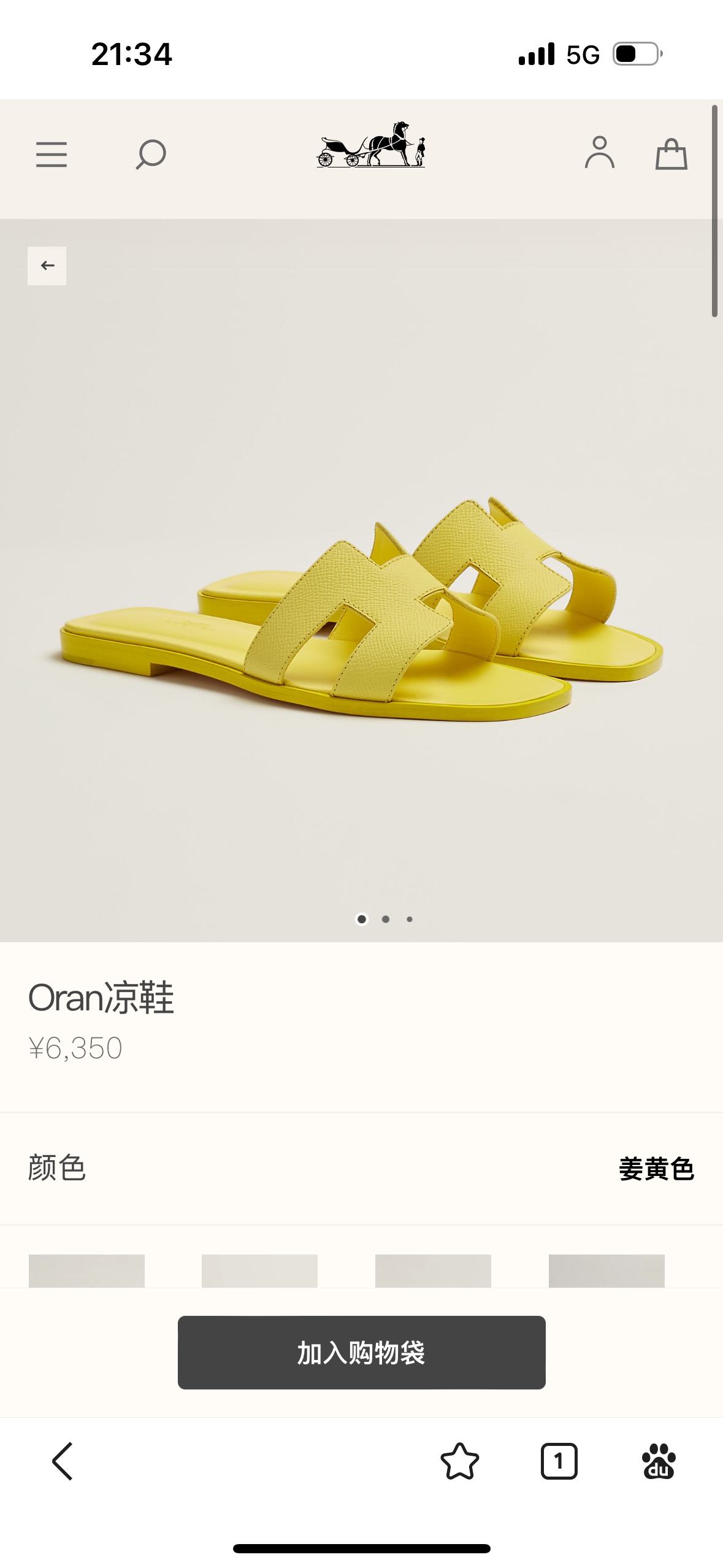Open the browser tabs switcher

click(559, 1461)
